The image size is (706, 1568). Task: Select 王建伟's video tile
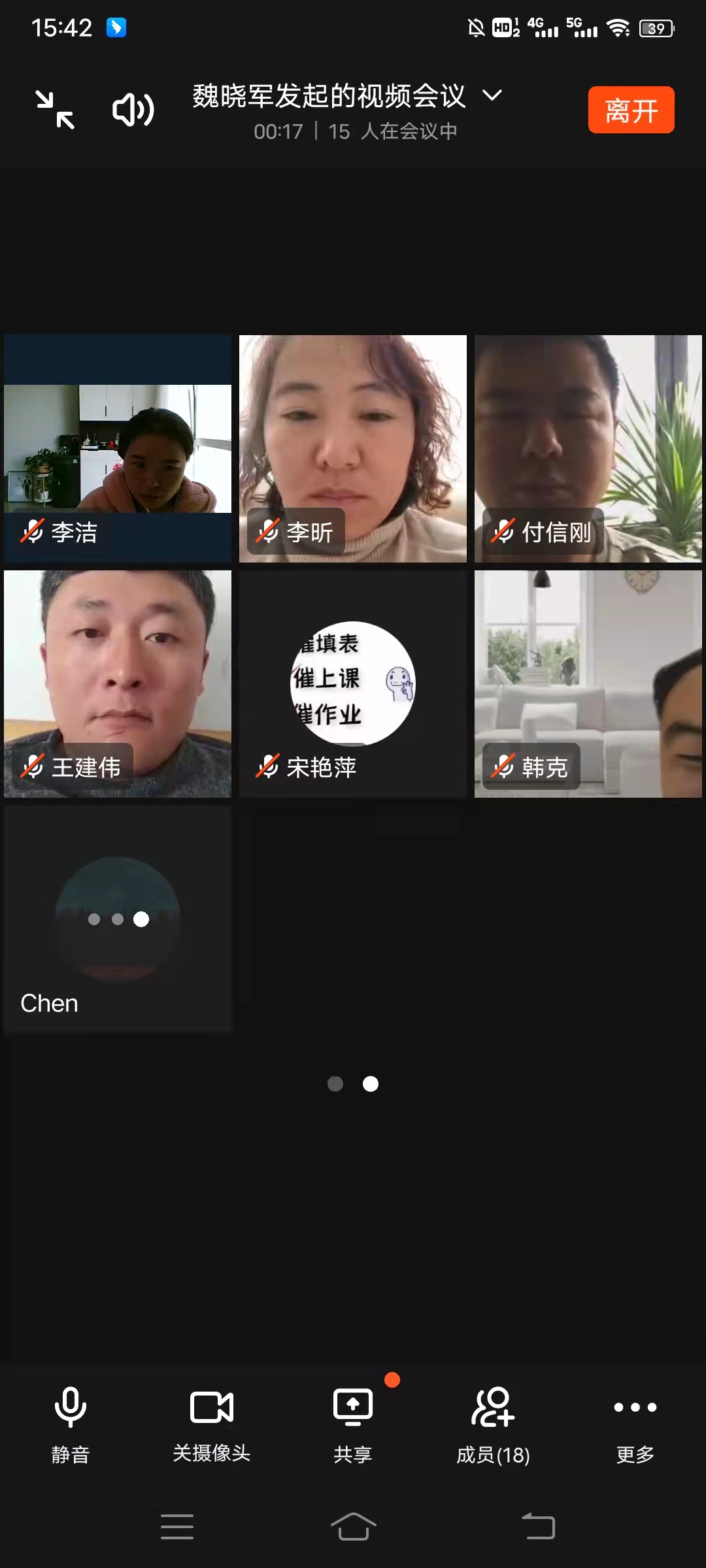[118, 684]
